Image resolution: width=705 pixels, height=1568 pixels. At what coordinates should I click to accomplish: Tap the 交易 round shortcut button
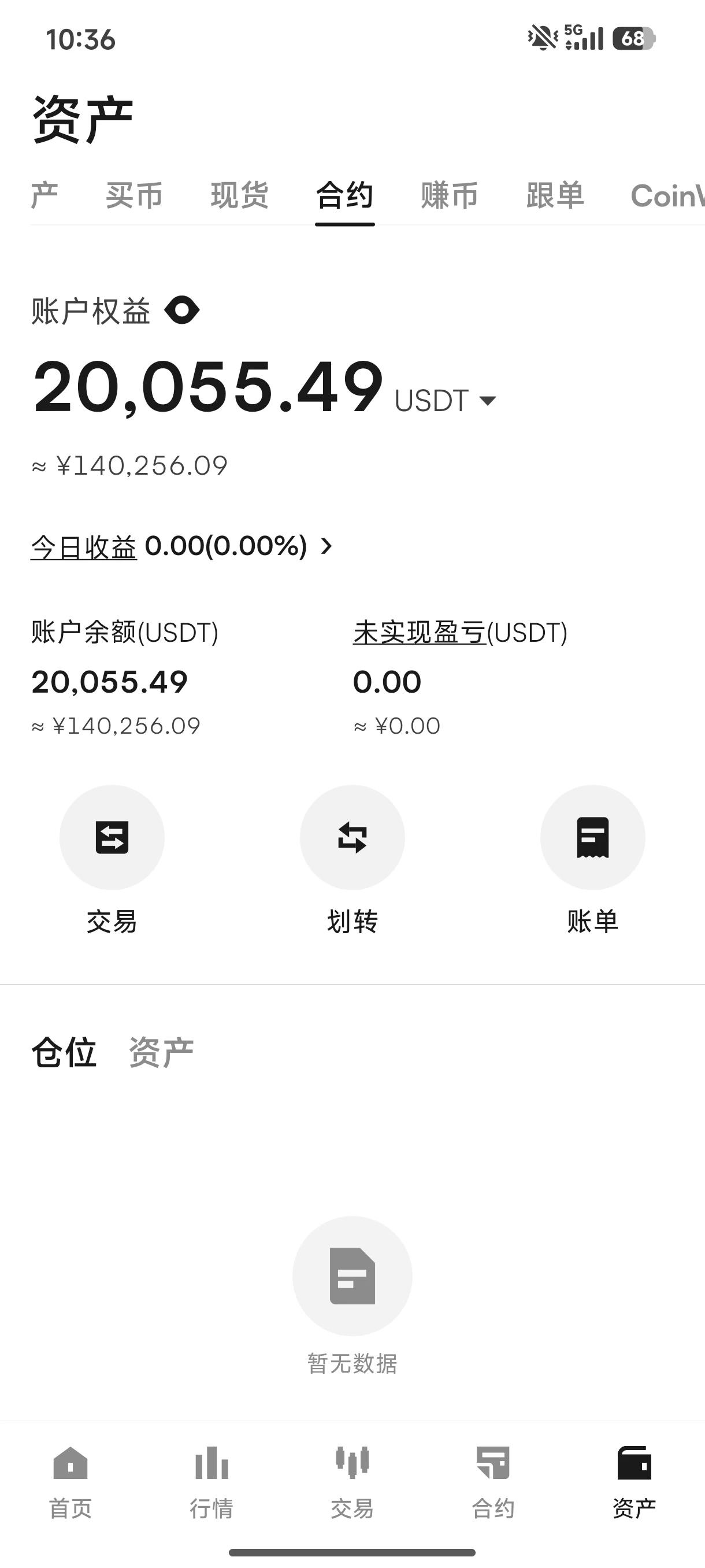112,838
